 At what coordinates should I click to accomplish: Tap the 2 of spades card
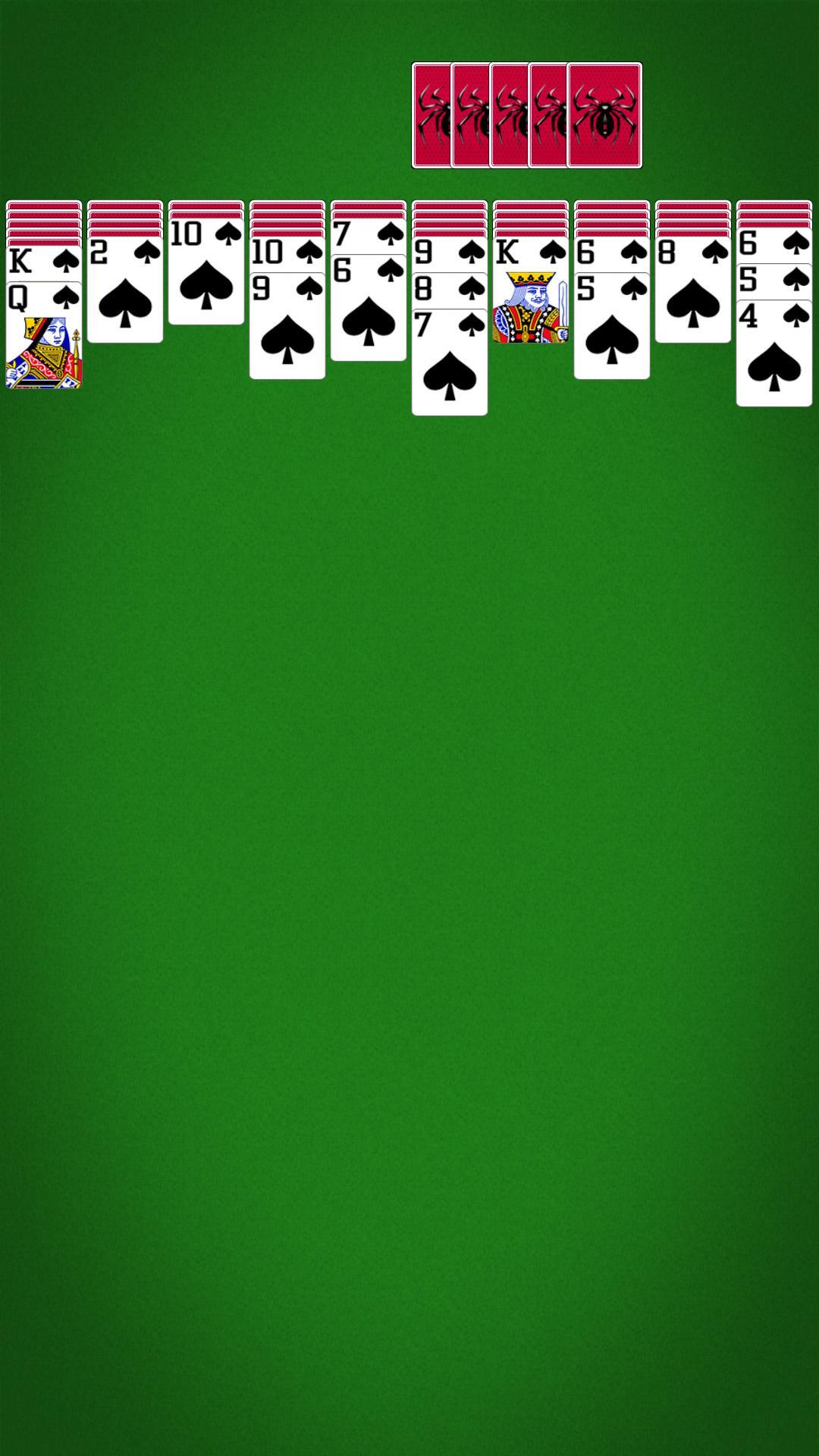[125, 292]
